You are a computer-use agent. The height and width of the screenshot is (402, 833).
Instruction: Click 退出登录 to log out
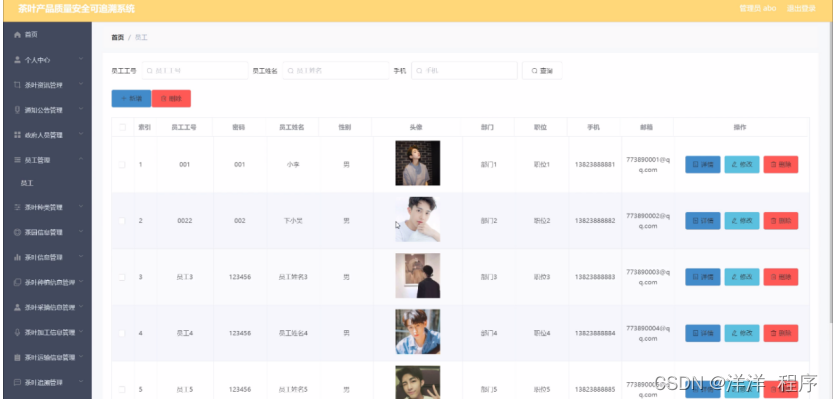pos(801,8)
